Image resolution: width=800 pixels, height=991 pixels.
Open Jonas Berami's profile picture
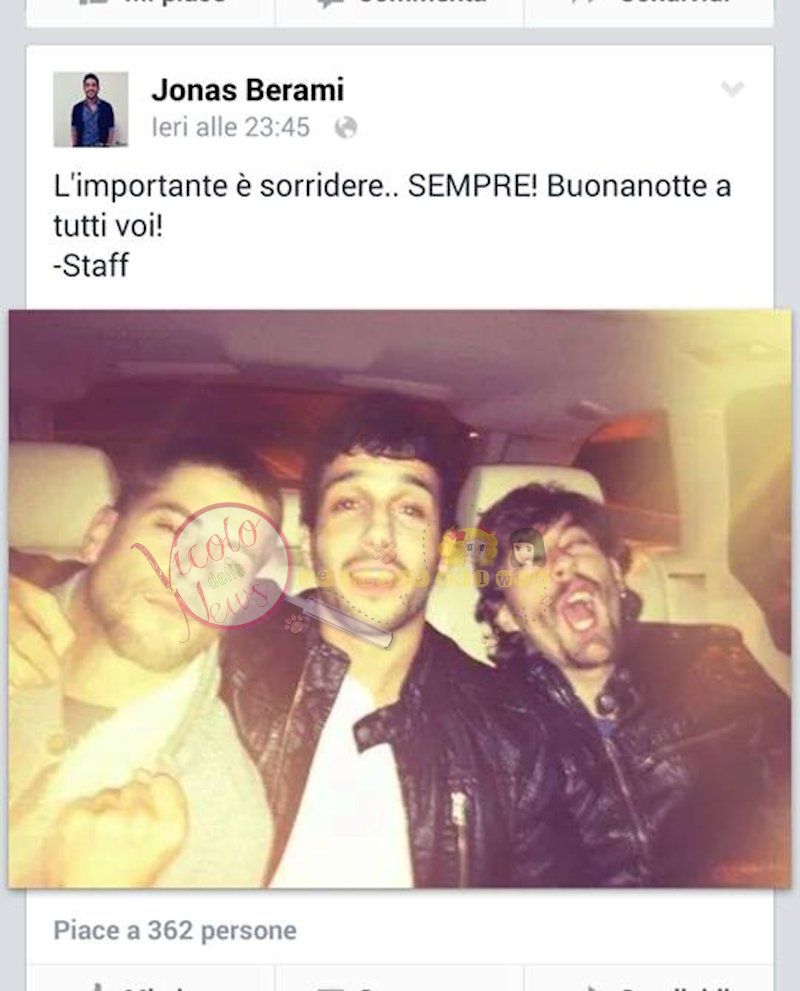(x=90, y=109)
